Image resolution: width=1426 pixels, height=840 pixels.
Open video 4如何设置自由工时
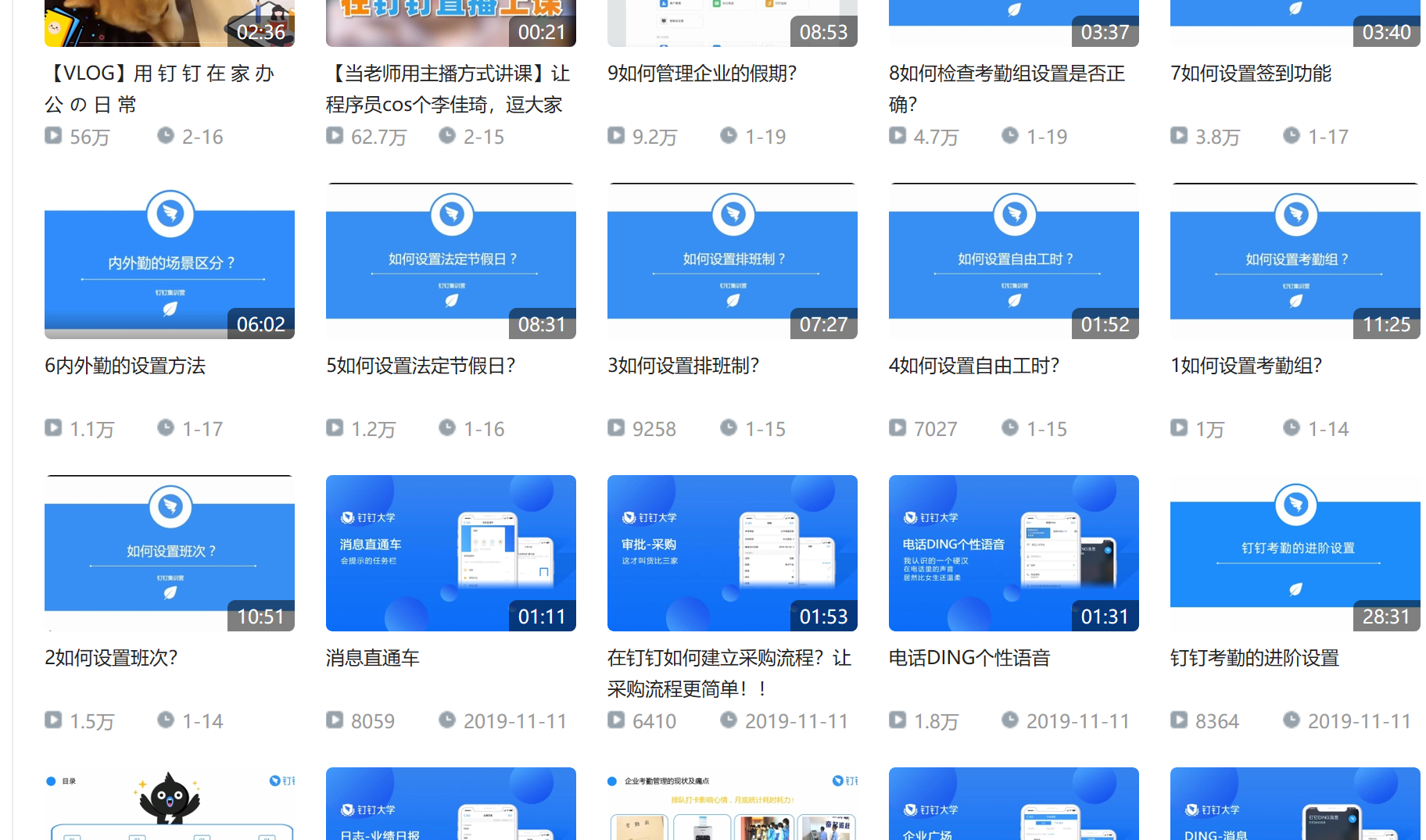coord(973,365)
